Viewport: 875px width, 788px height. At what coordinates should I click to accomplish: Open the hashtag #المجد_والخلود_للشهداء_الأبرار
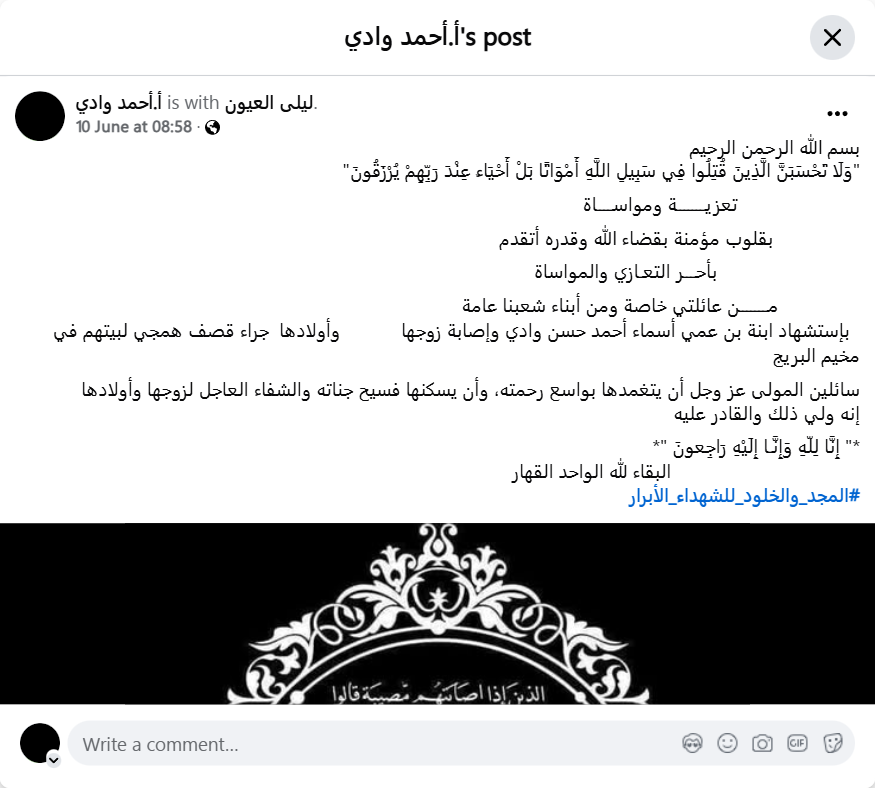click(x=744, y=497)
